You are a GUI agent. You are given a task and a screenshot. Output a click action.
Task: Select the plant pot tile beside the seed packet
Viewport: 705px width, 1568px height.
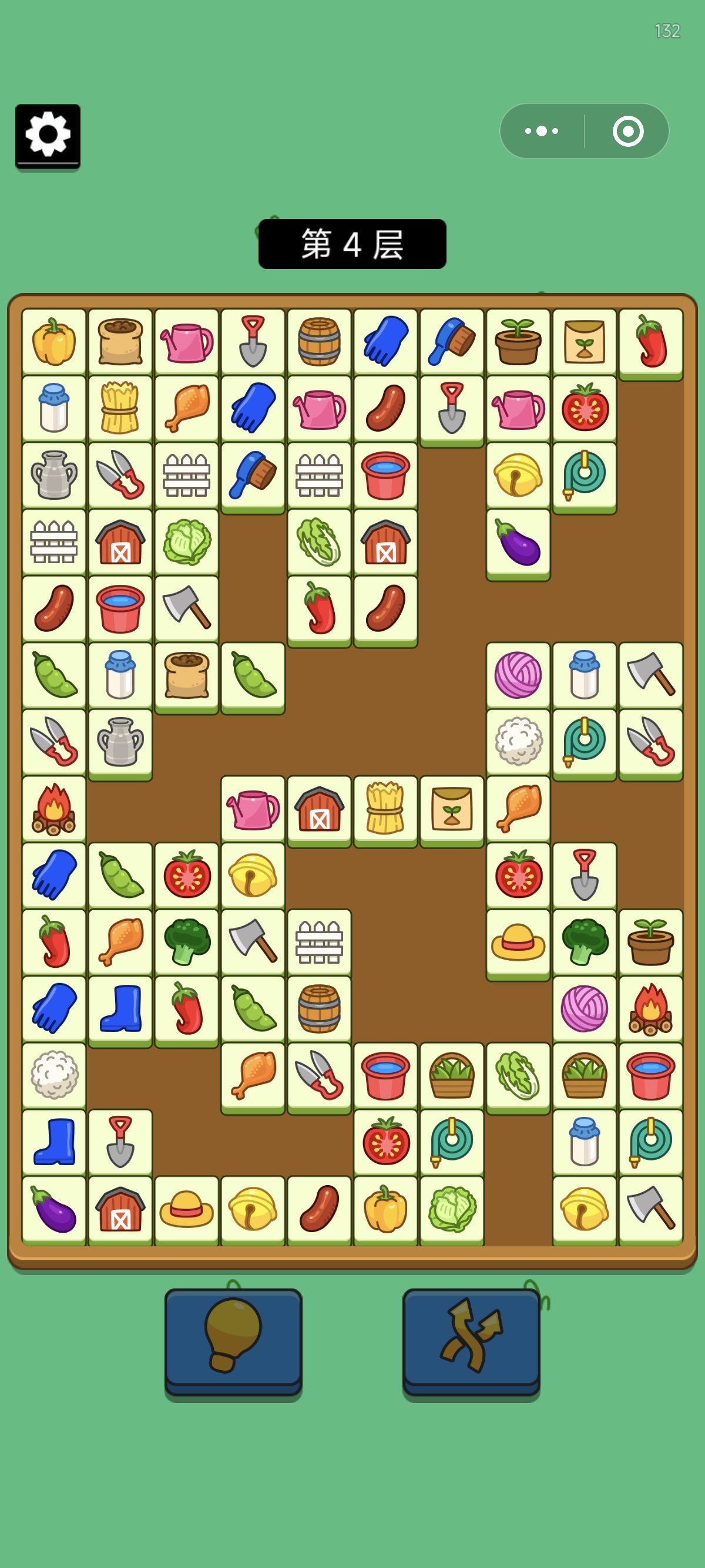point(518,342)
